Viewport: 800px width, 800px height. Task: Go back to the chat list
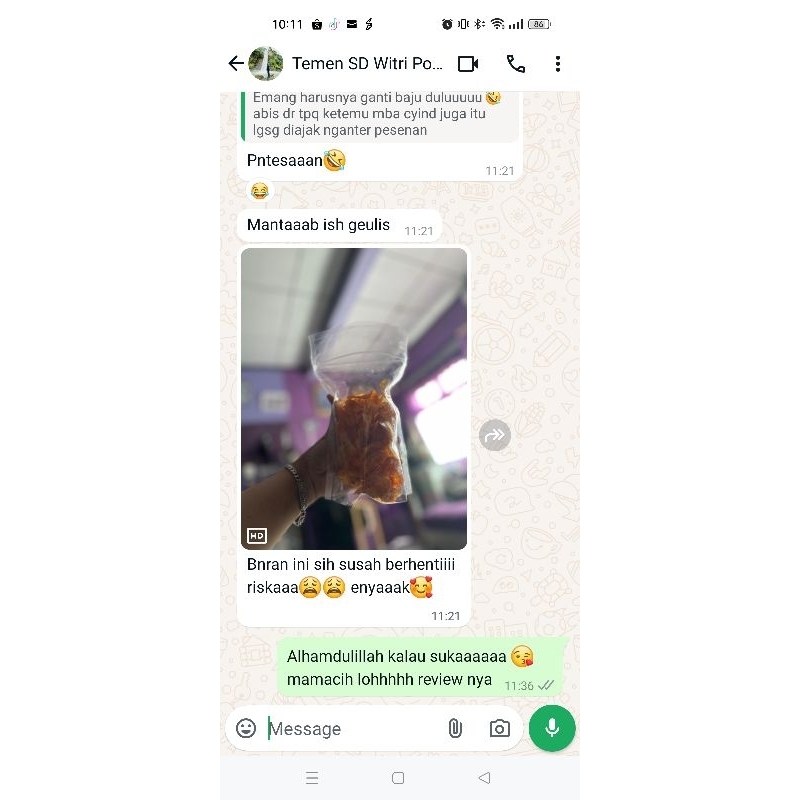tap(236, 64)
